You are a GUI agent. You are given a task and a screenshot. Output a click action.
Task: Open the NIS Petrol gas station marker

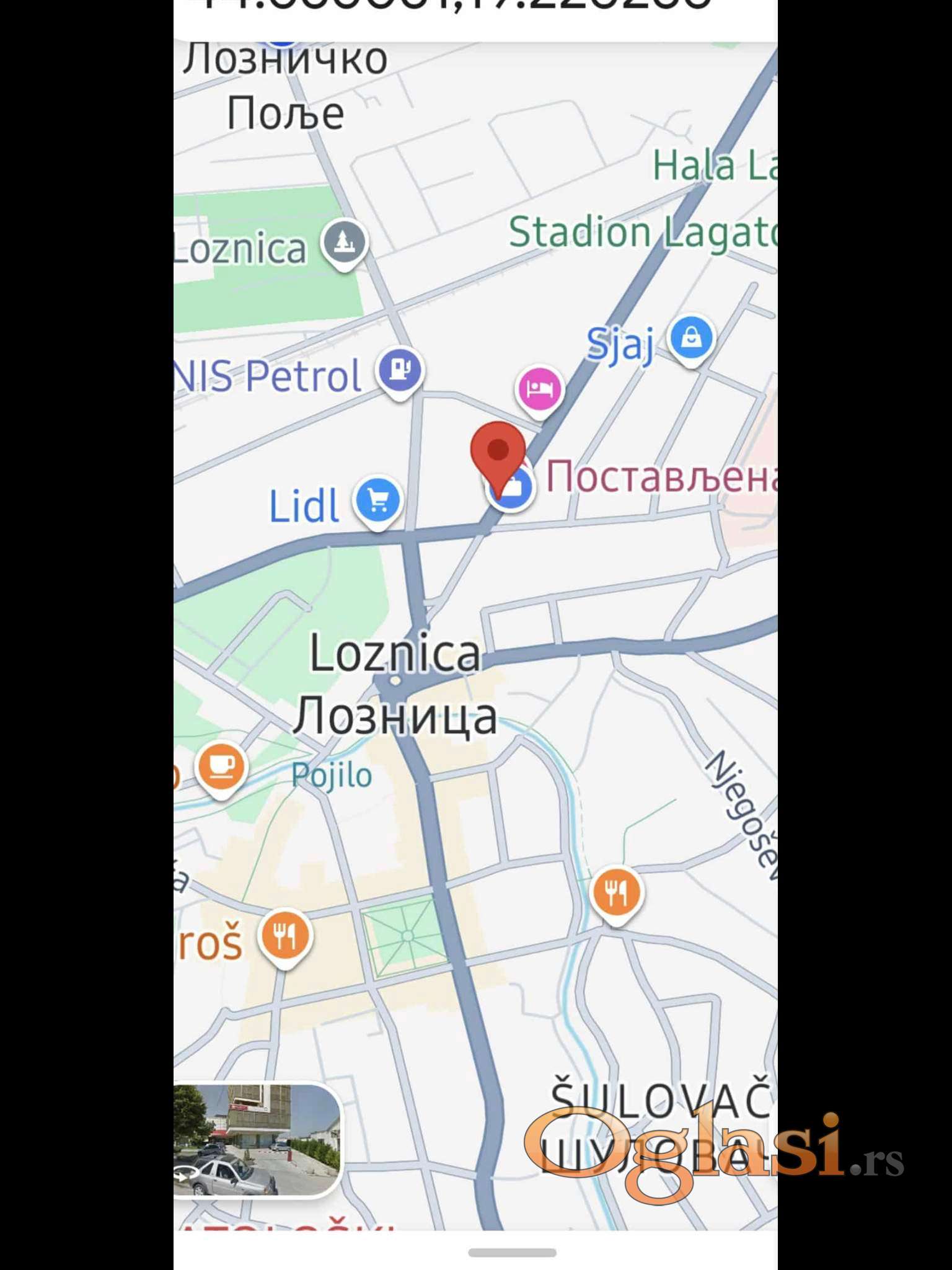pos(400,370)
